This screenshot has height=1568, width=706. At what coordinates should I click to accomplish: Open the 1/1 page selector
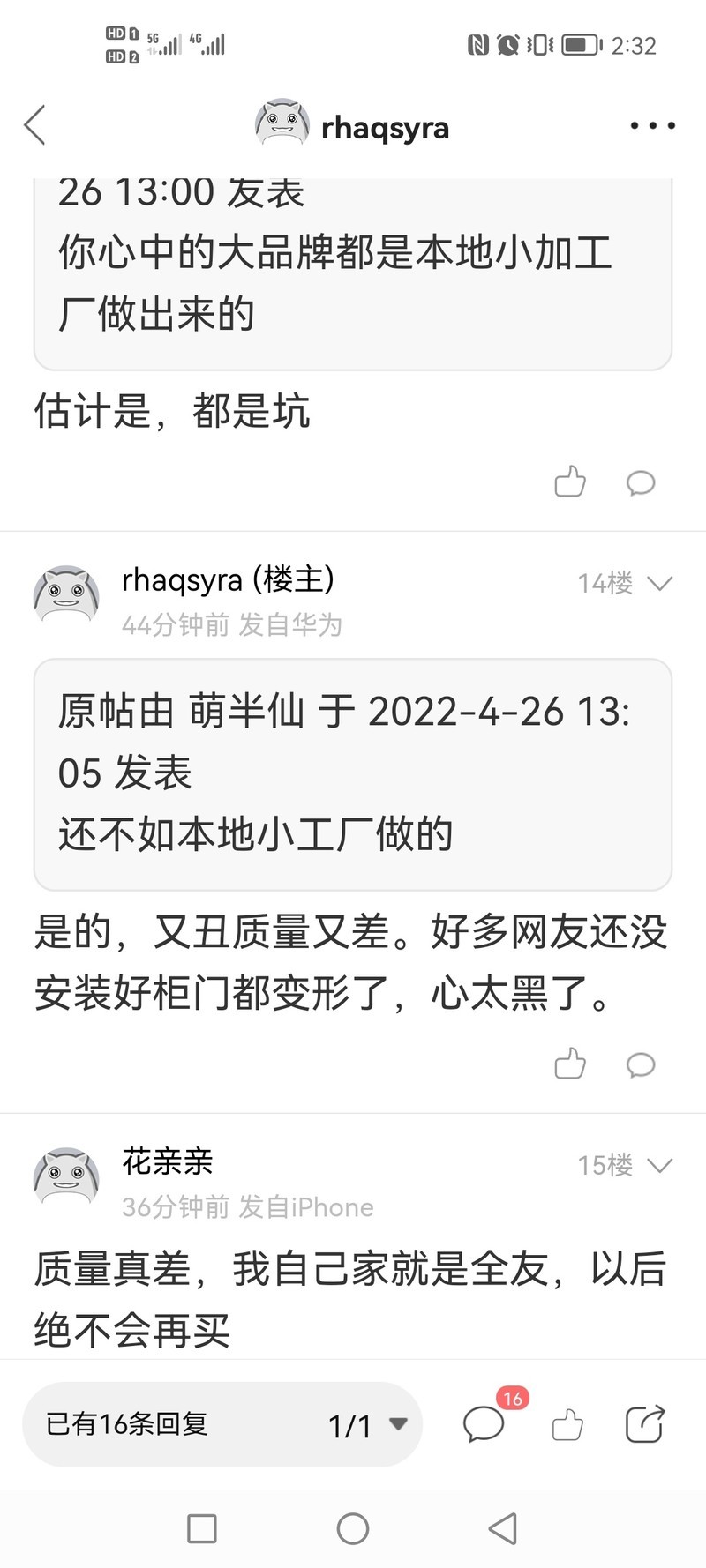367,1425
